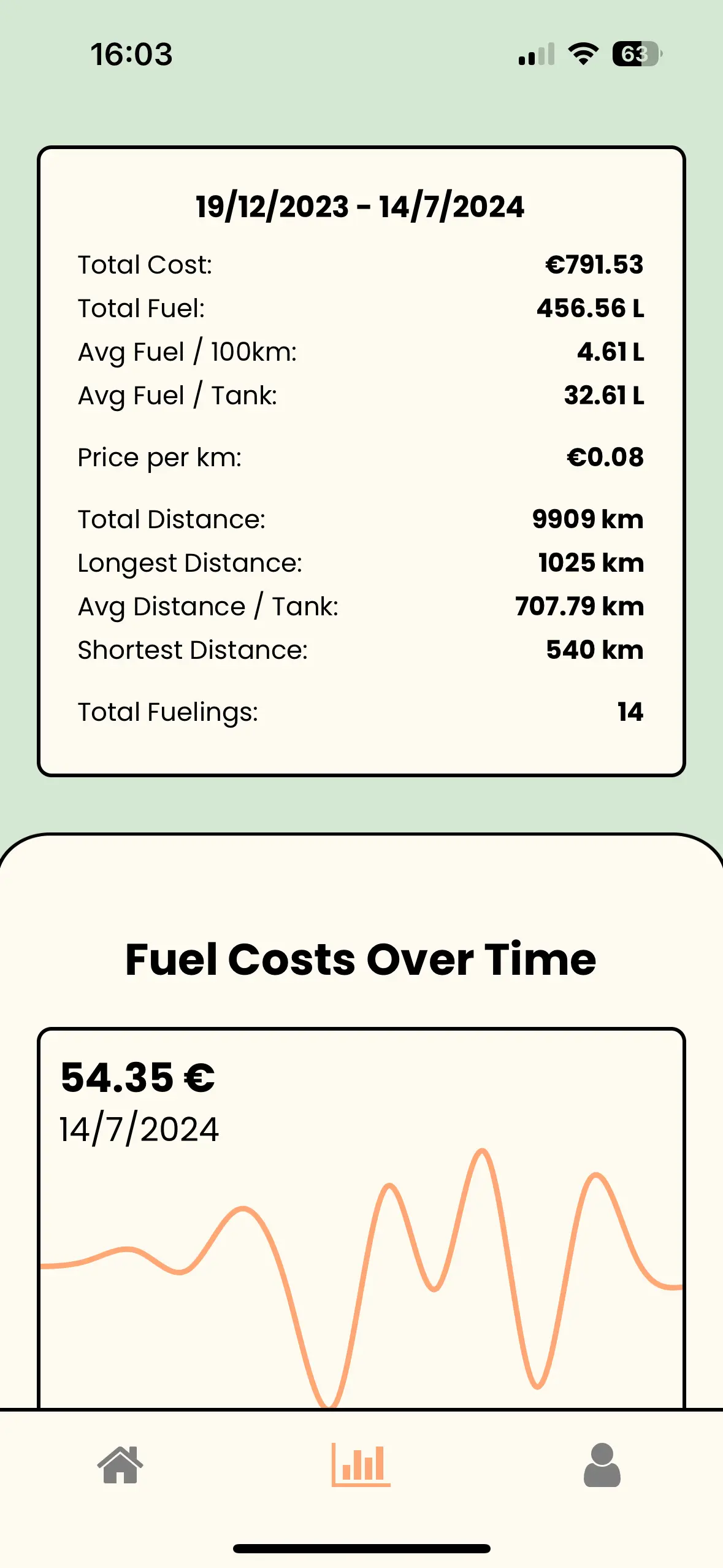Open the profile person icon
The image size is (723, 1568).
[602, 1464]
